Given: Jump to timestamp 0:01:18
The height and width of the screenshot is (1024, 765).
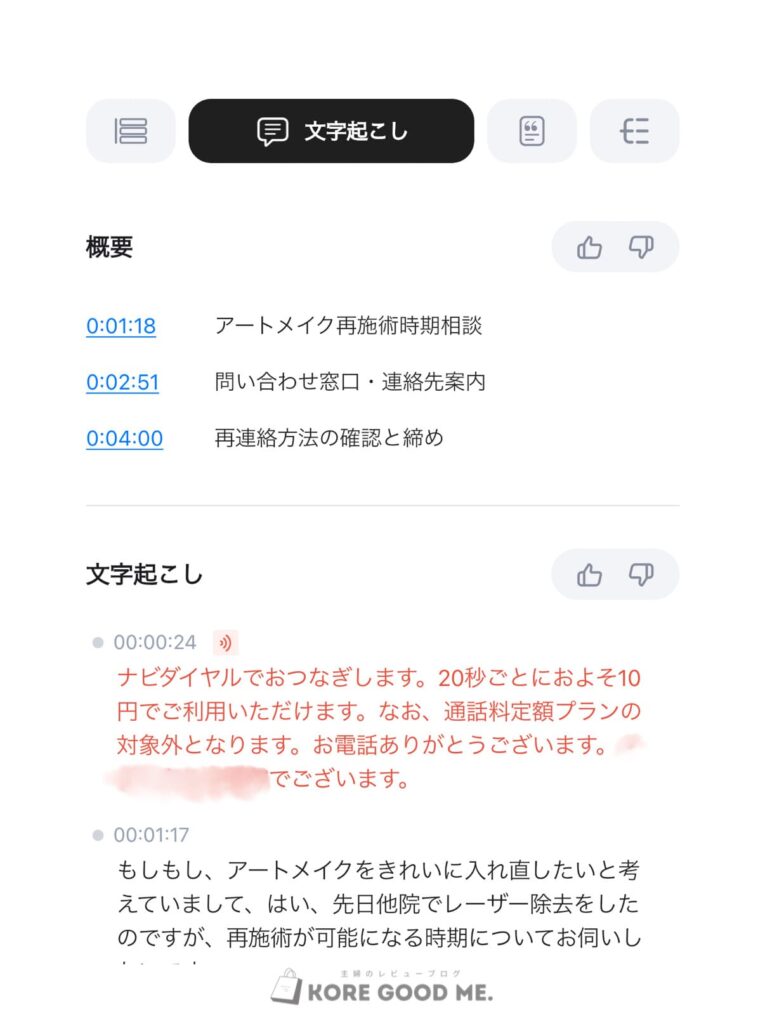Looking at the screenshot, I should click(121, 326).
